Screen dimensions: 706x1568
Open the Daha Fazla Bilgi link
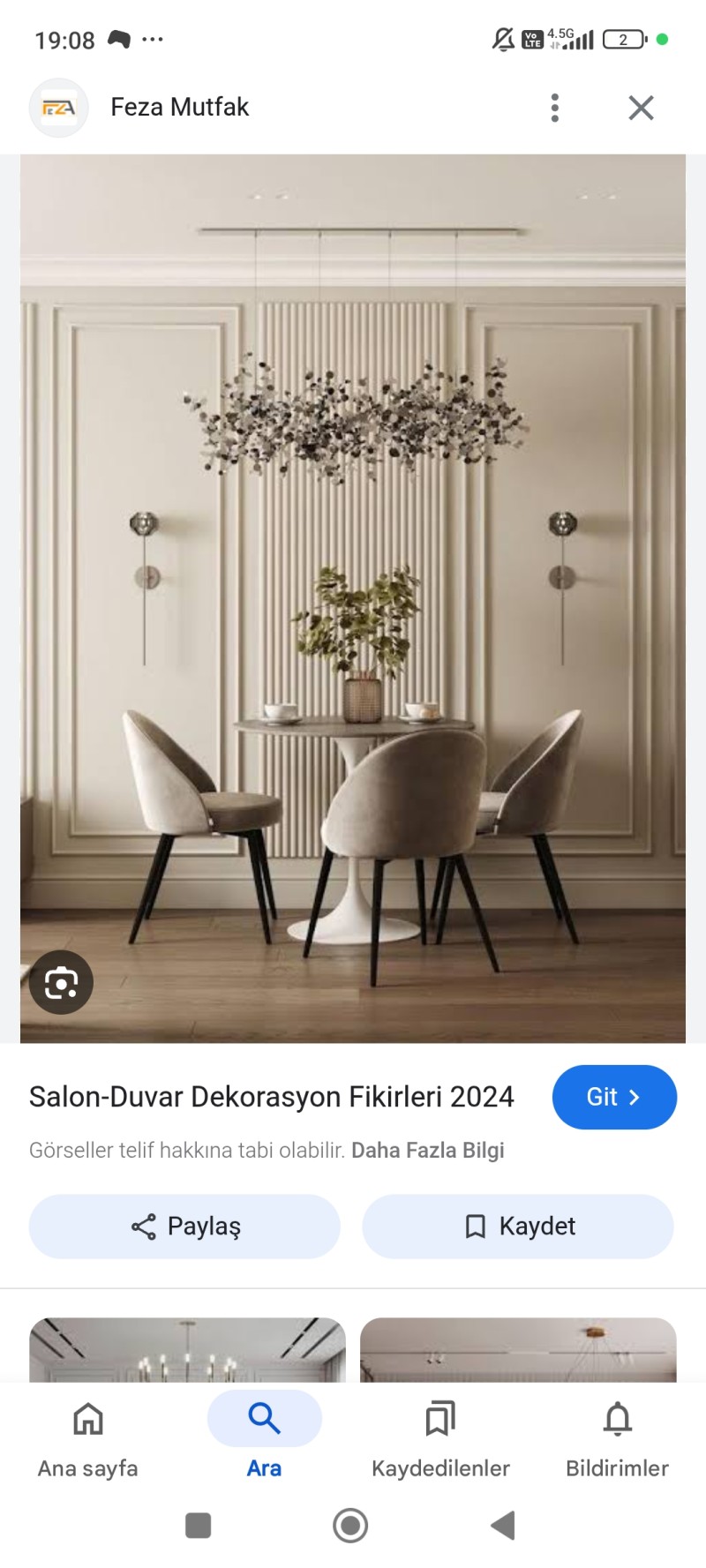point(428,1151)
